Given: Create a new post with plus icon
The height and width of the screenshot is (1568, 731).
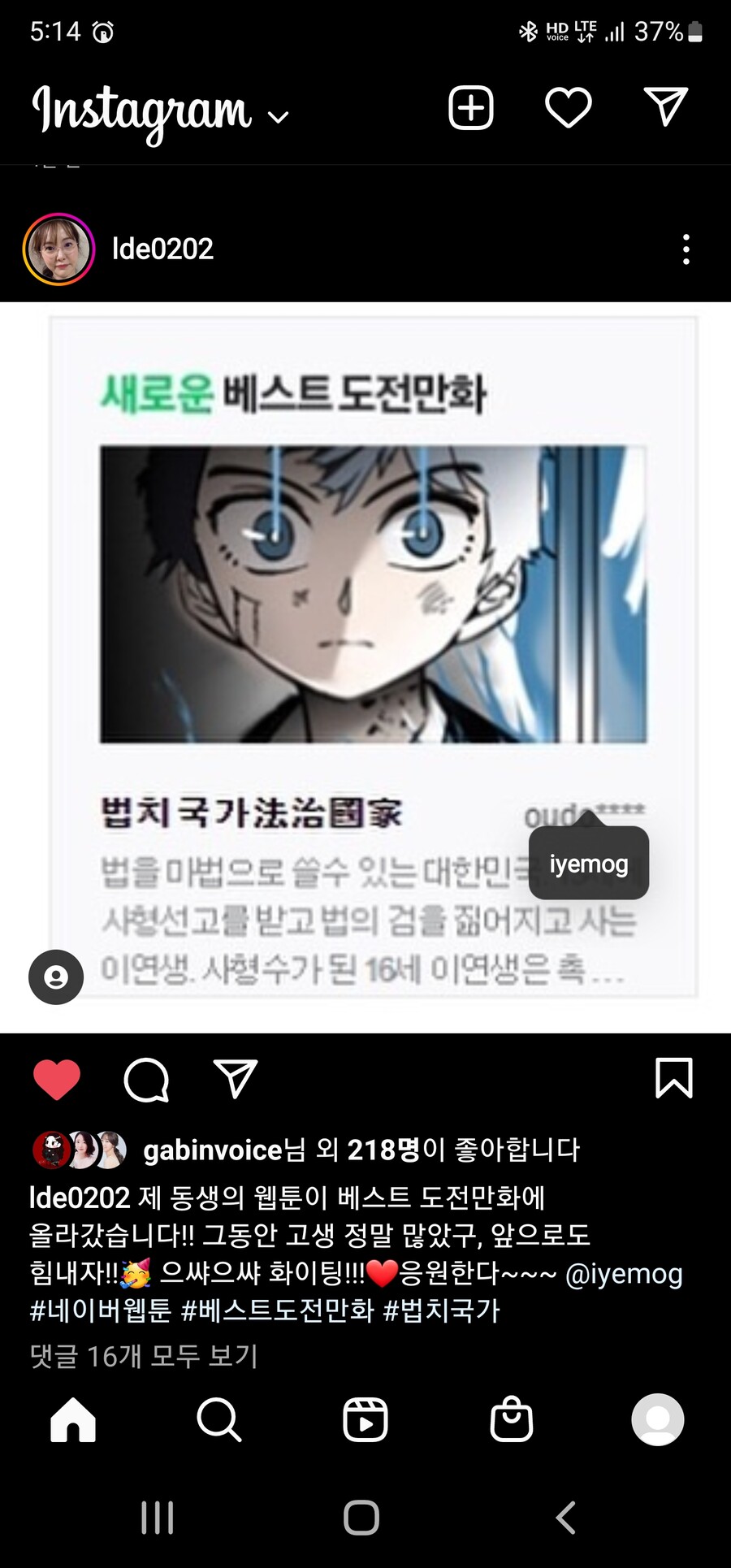Looking at the screenshot, I should coord(471,107).
